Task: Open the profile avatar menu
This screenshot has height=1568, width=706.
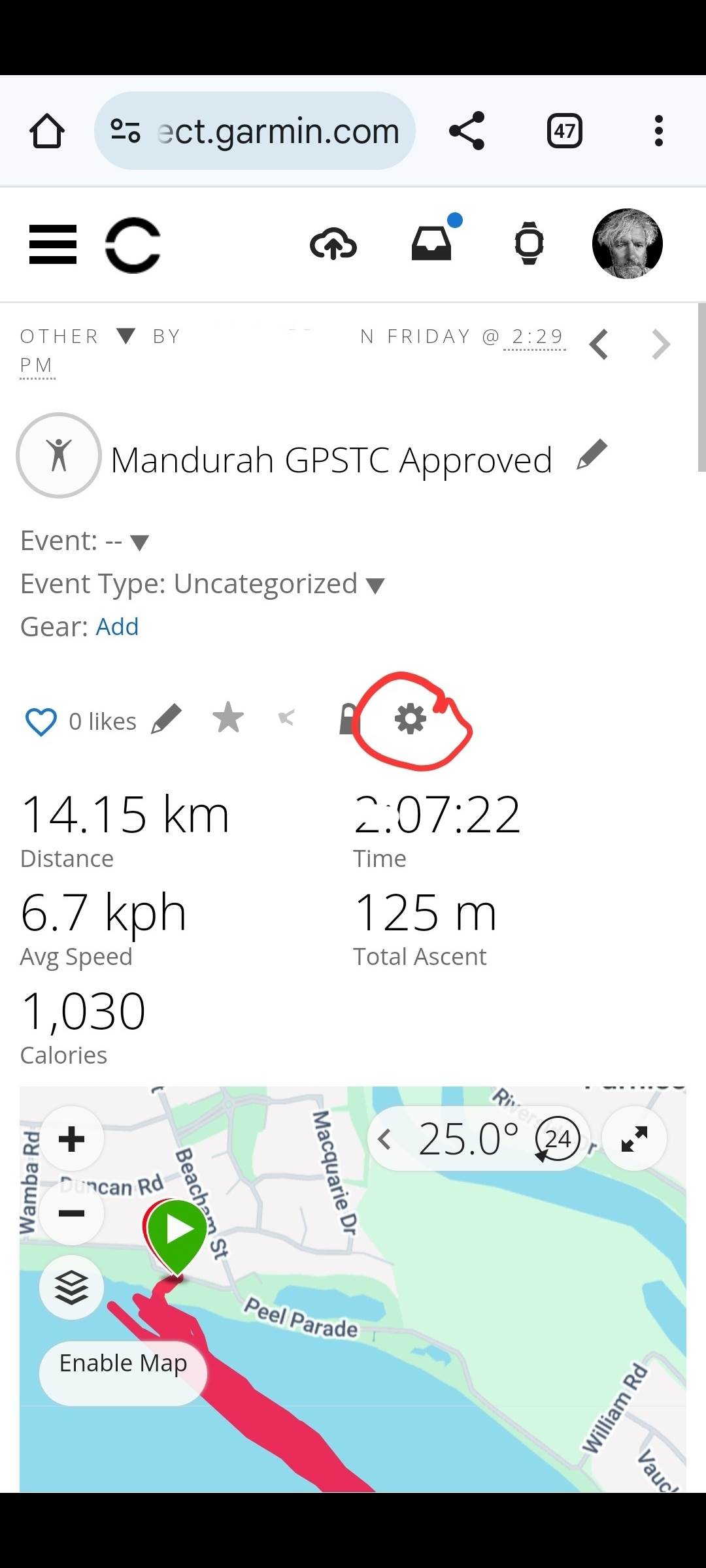Action: tap(627, 244)
